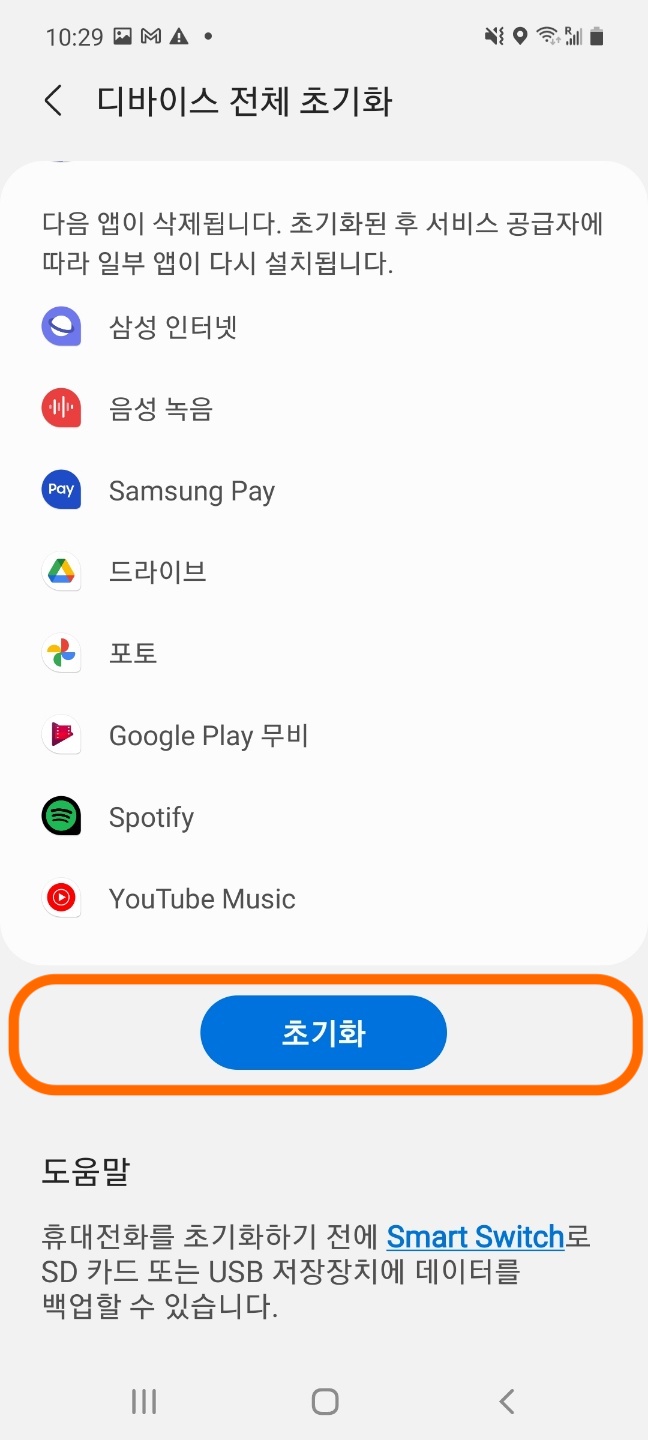This screenshot has height=1440, width=648.
Task: Tap the blue 초기화 button
Action: (323, 1033)
